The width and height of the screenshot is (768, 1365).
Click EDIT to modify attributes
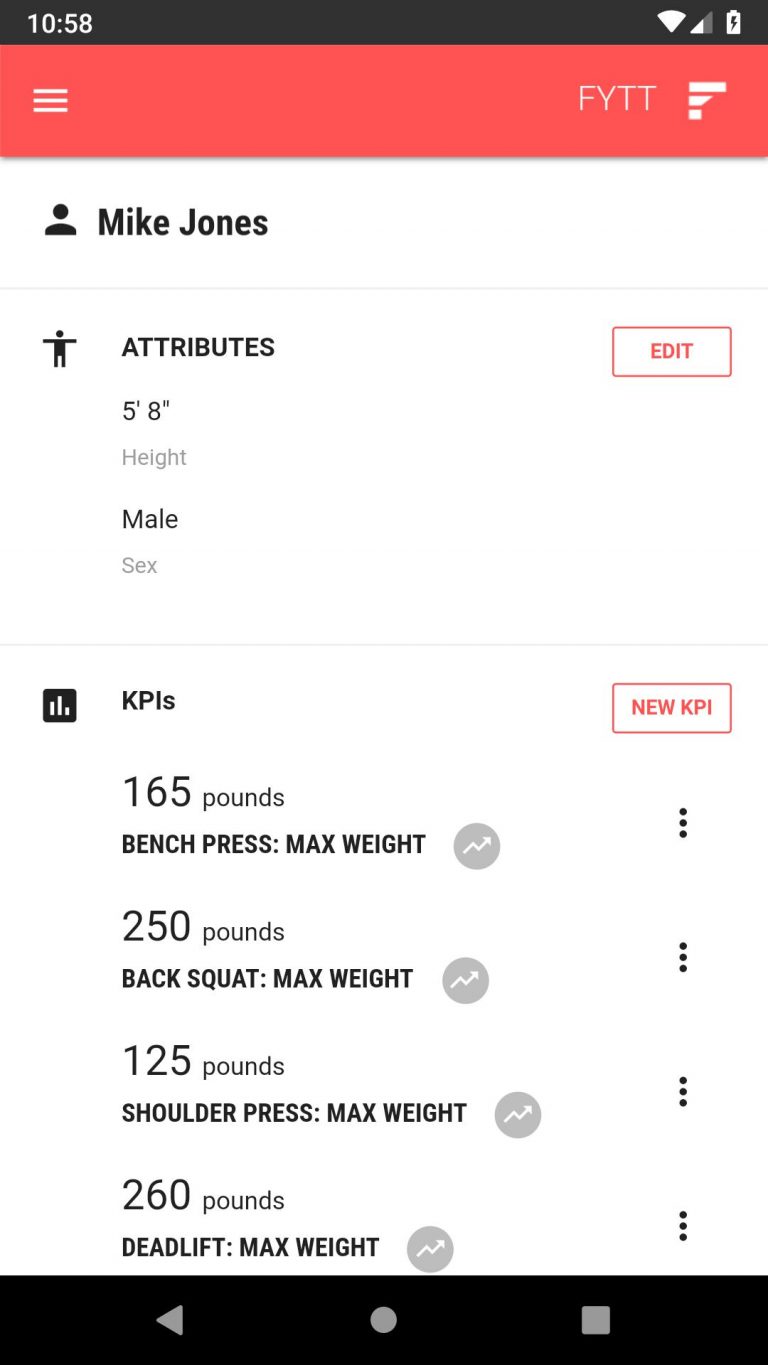pos(671,351)
